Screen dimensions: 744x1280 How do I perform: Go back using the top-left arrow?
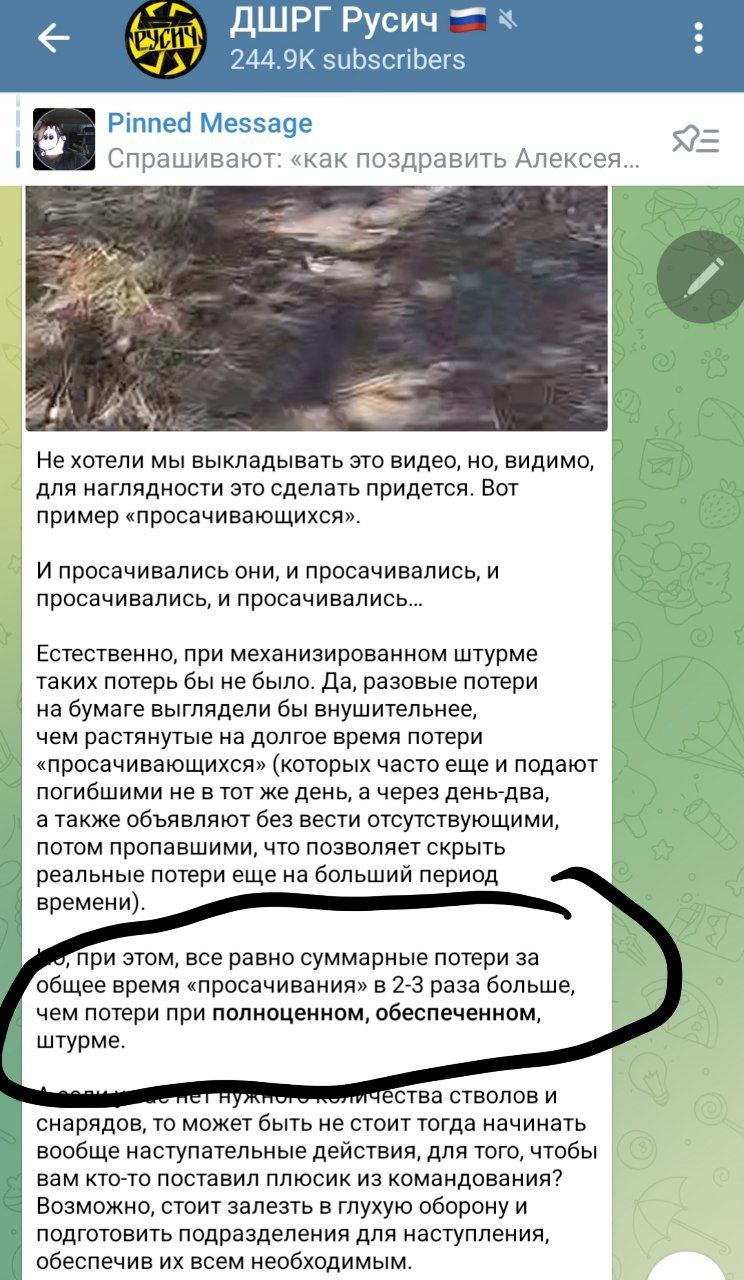53,39
